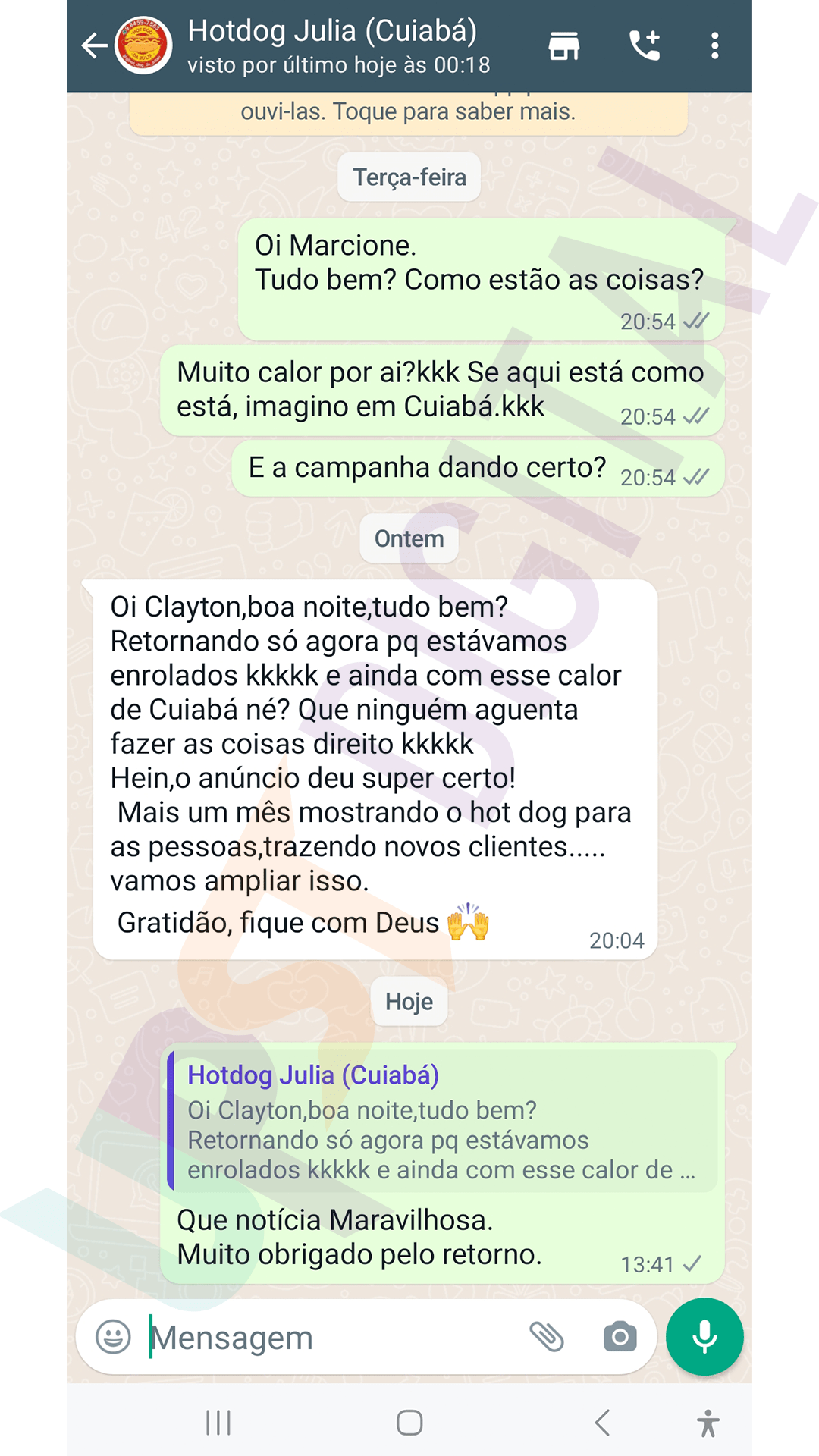Open recent apps from navigation bar
819x1456 pixels.
[x=218, y=1423]
